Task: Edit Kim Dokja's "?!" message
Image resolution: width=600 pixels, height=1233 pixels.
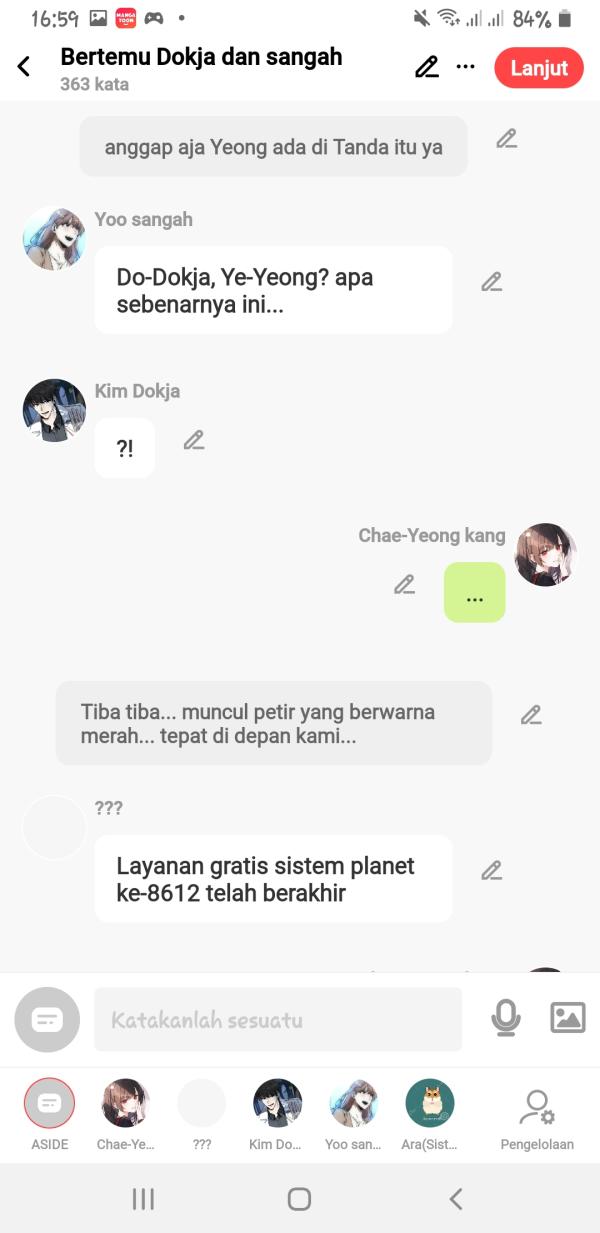Action: coord(194,440)
